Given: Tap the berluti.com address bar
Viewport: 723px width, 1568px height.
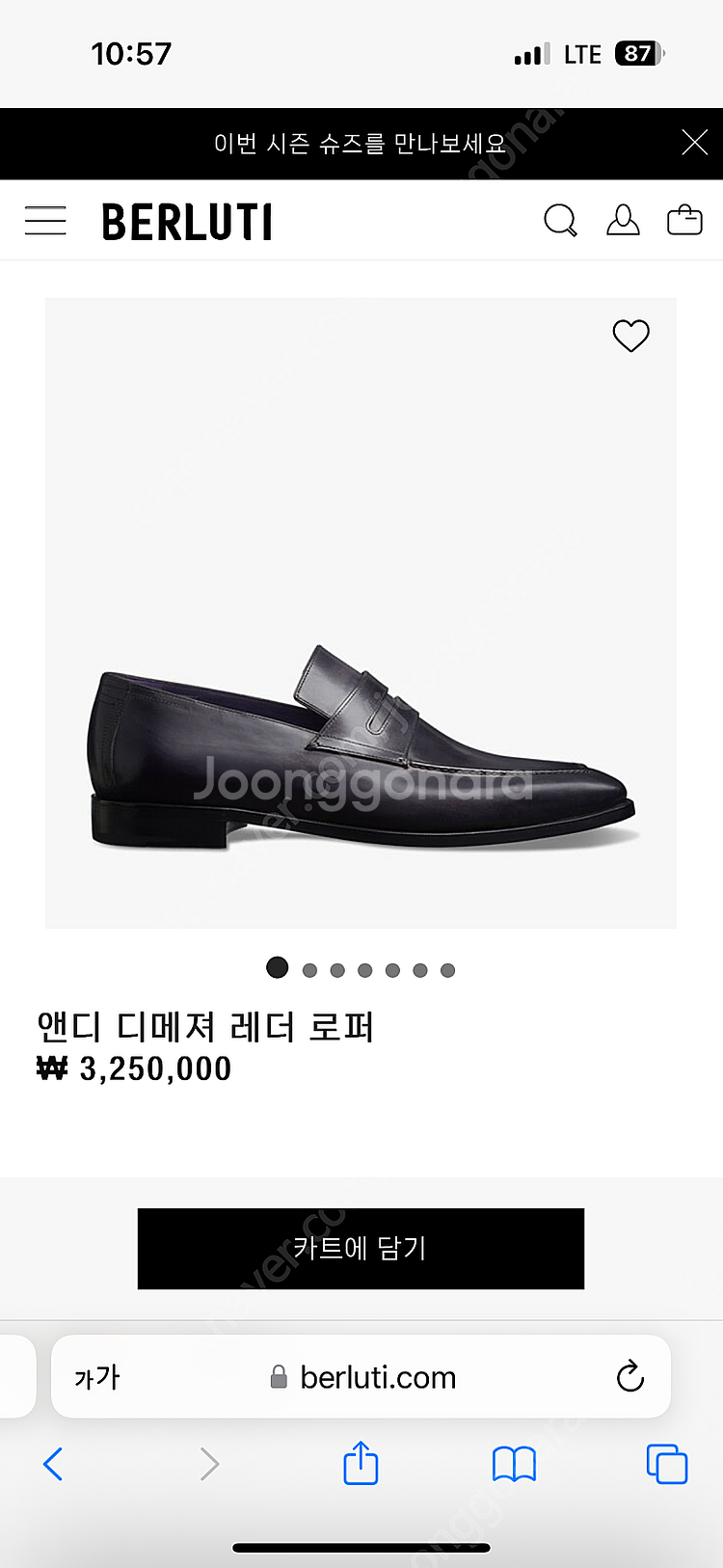Looking at the screenshot, I should coord(376,1377).
